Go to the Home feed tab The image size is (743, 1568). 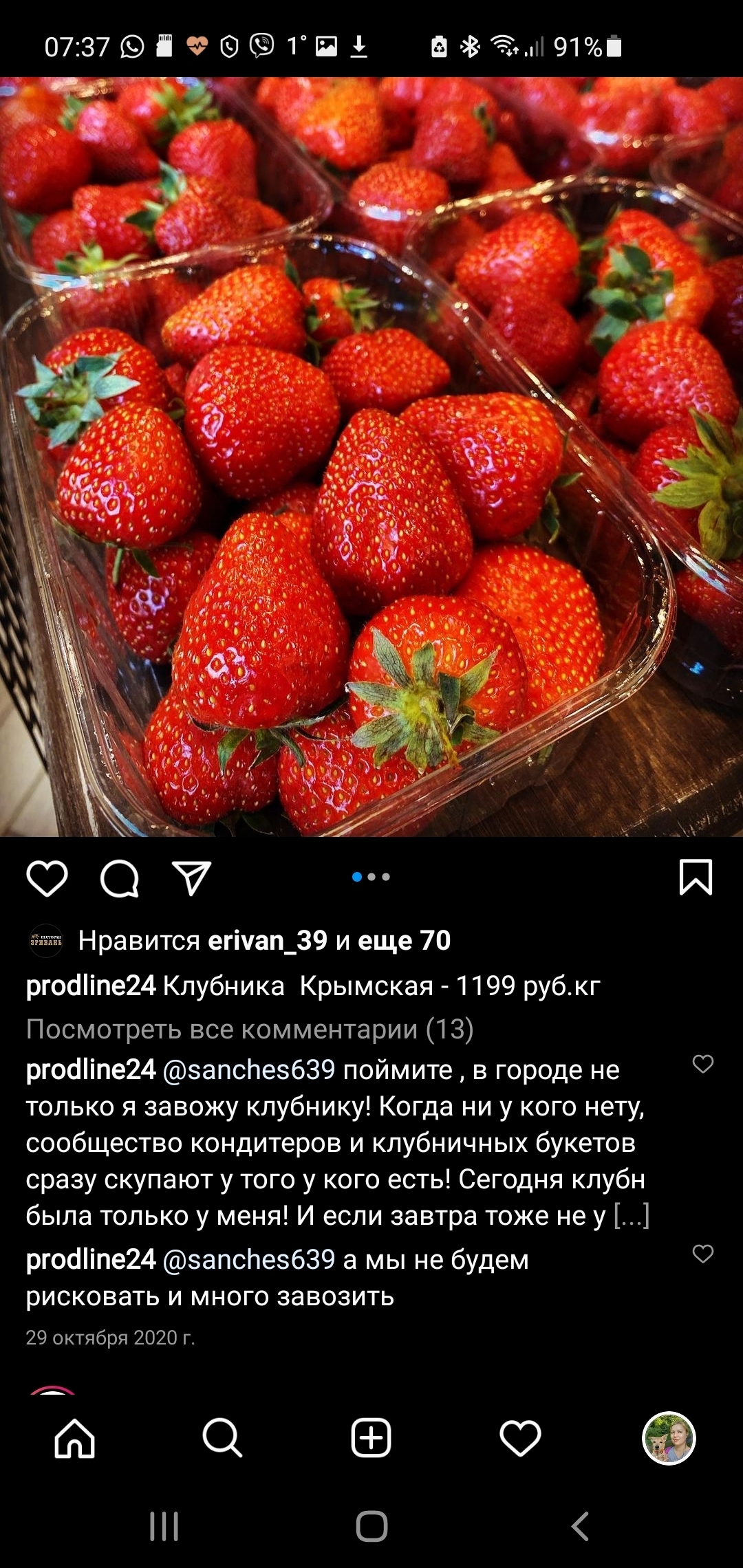[74, 1438]
